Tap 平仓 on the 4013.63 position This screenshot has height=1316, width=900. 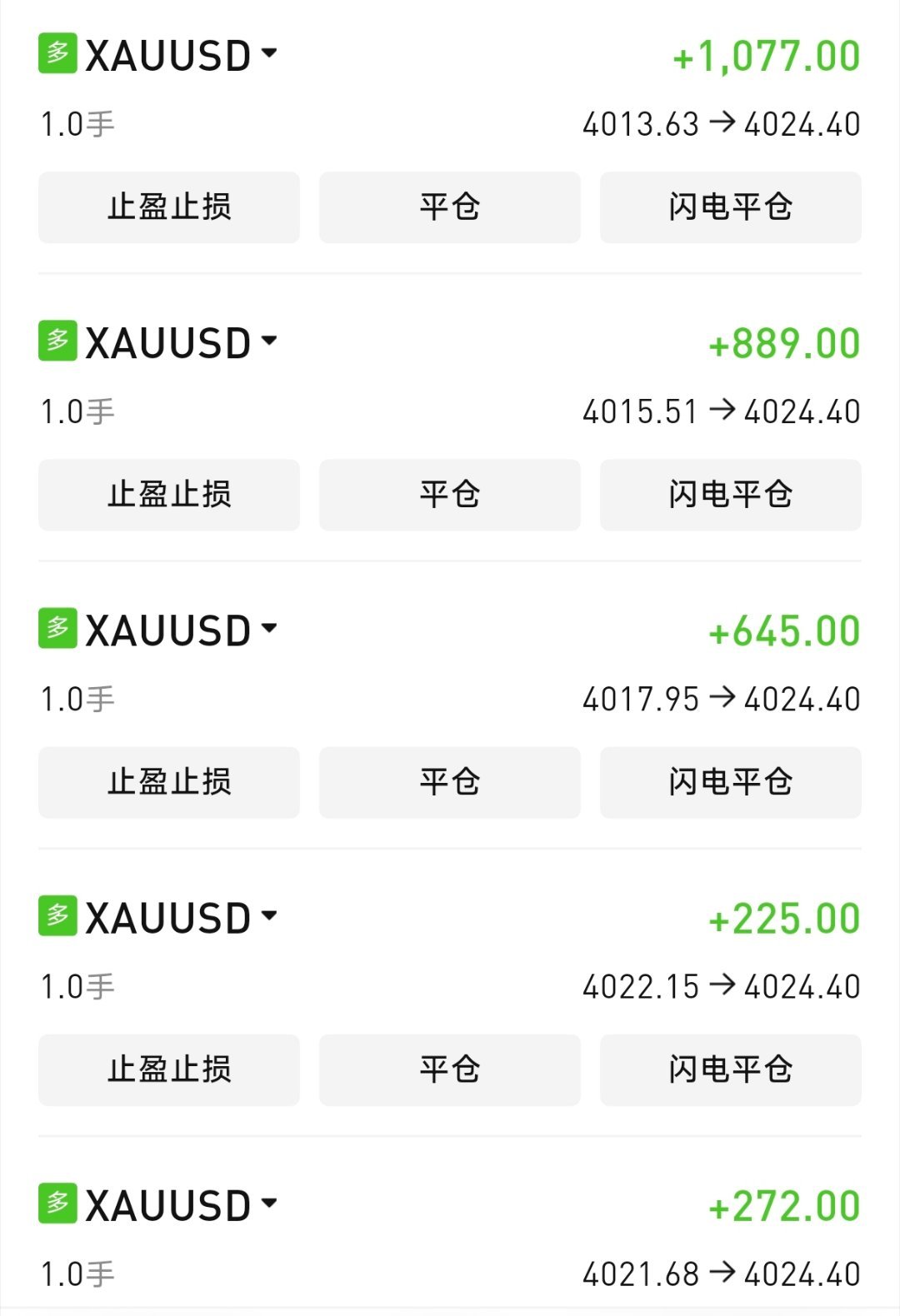click(450, 207)
